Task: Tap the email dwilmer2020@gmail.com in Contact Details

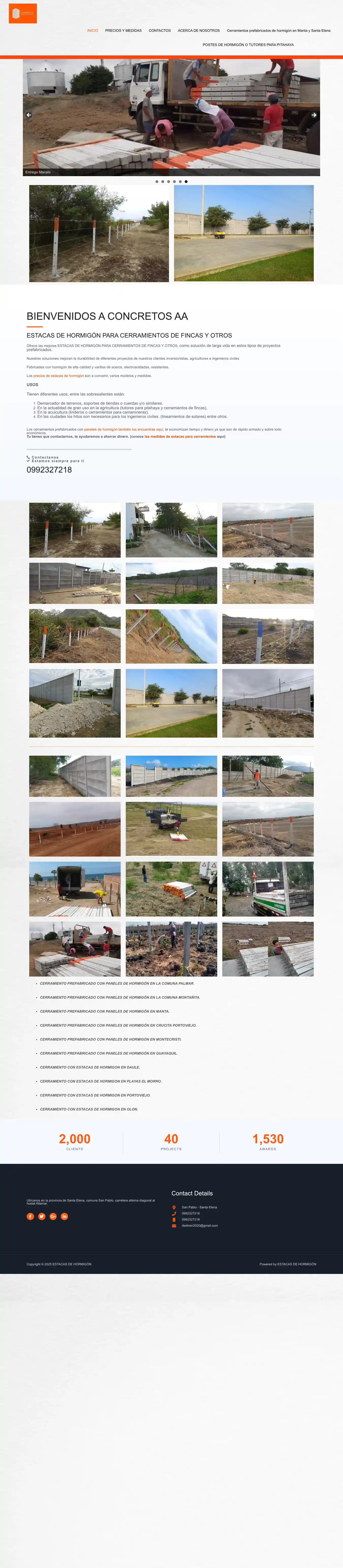Action: 199,1225
